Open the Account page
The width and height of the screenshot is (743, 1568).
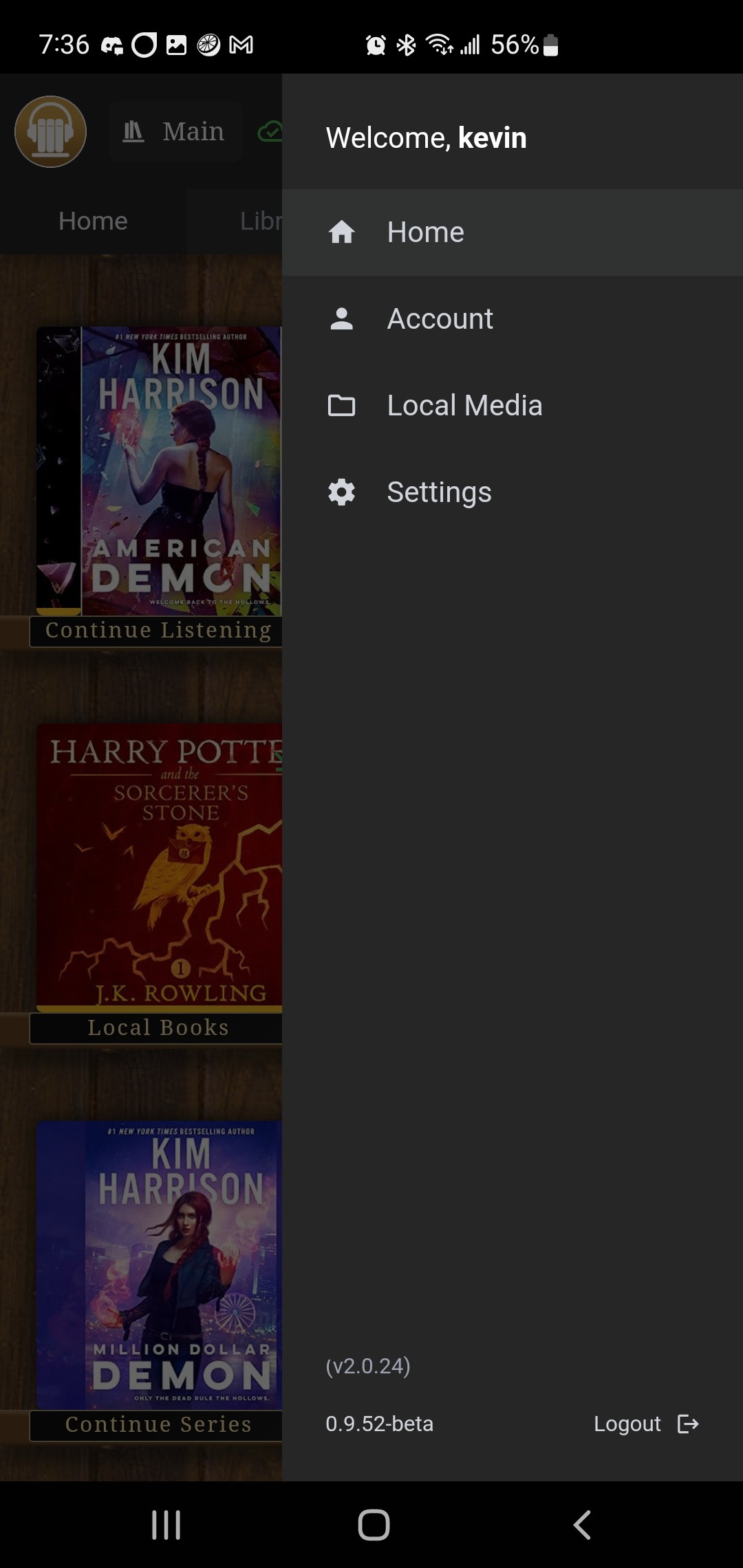click(512, 319)
